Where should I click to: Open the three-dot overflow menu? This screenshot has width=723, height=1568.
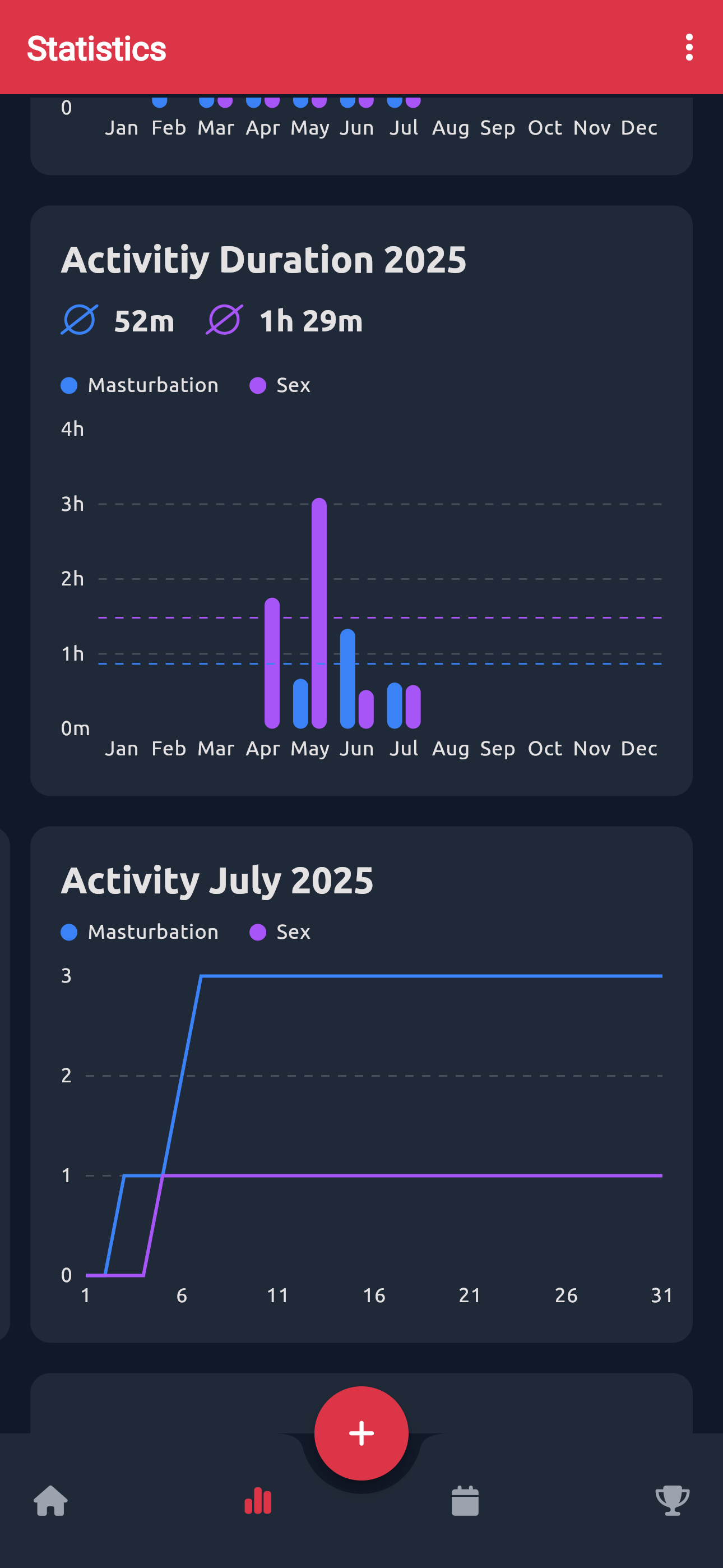(688, 48)
